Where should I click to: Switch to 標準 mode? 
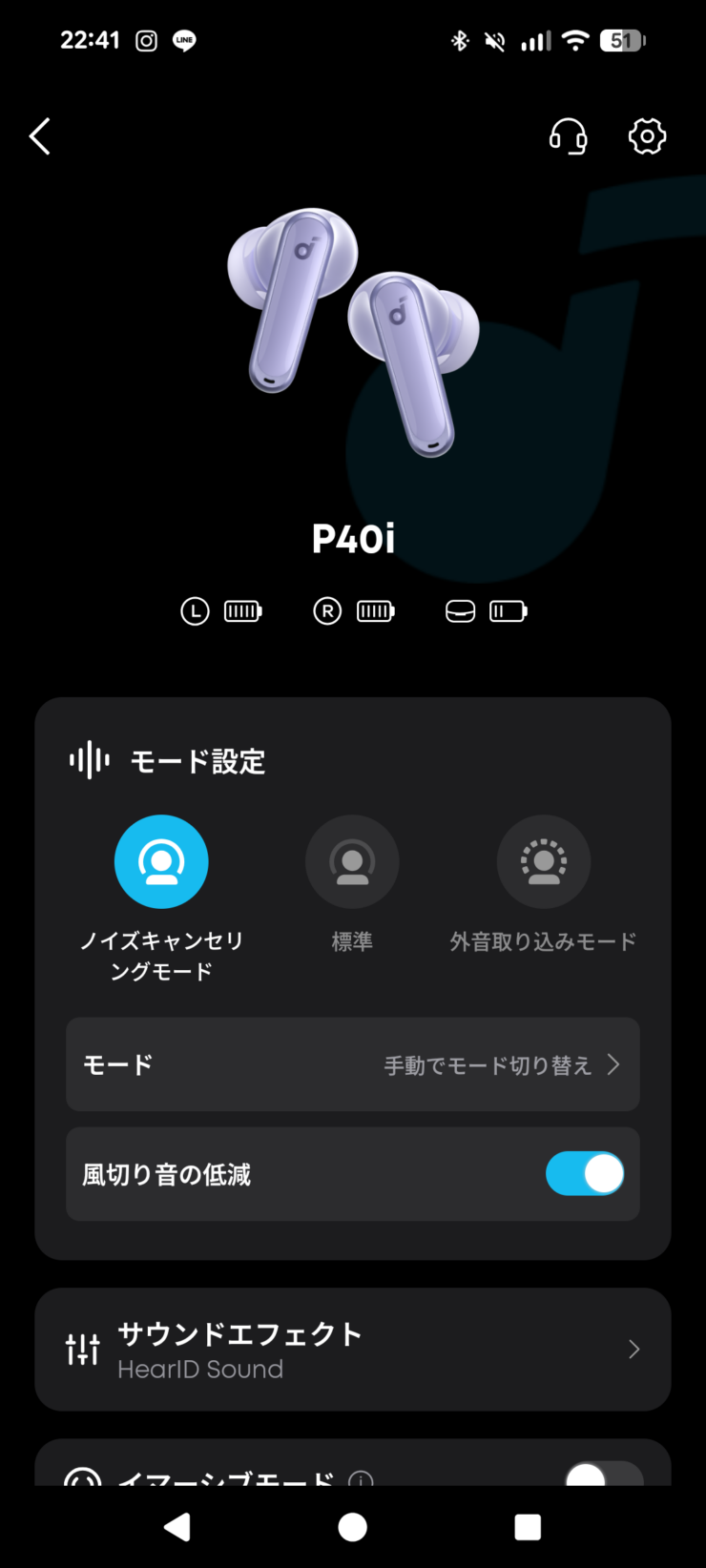pos(352,862)
